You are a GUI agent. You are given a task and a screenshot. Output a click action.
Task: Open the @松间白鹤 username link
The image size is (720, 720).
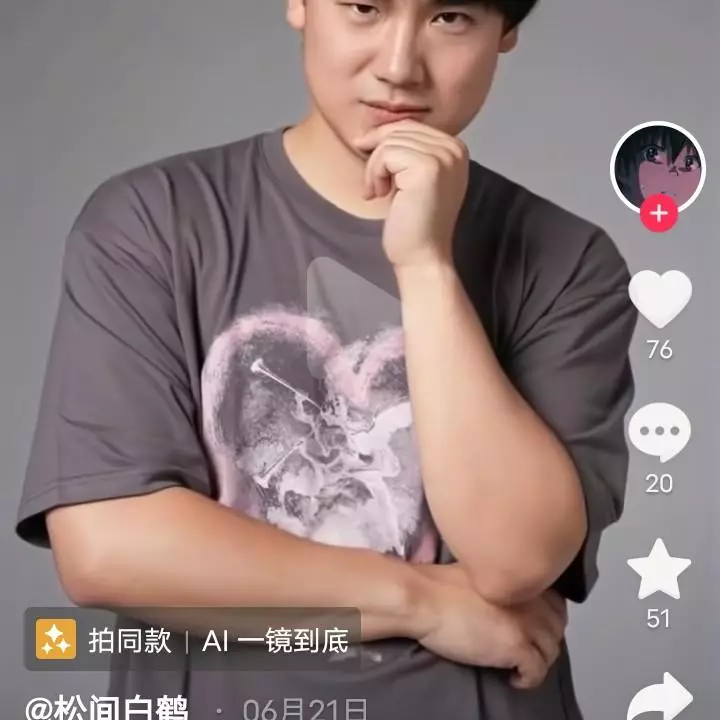click(107, 708)
